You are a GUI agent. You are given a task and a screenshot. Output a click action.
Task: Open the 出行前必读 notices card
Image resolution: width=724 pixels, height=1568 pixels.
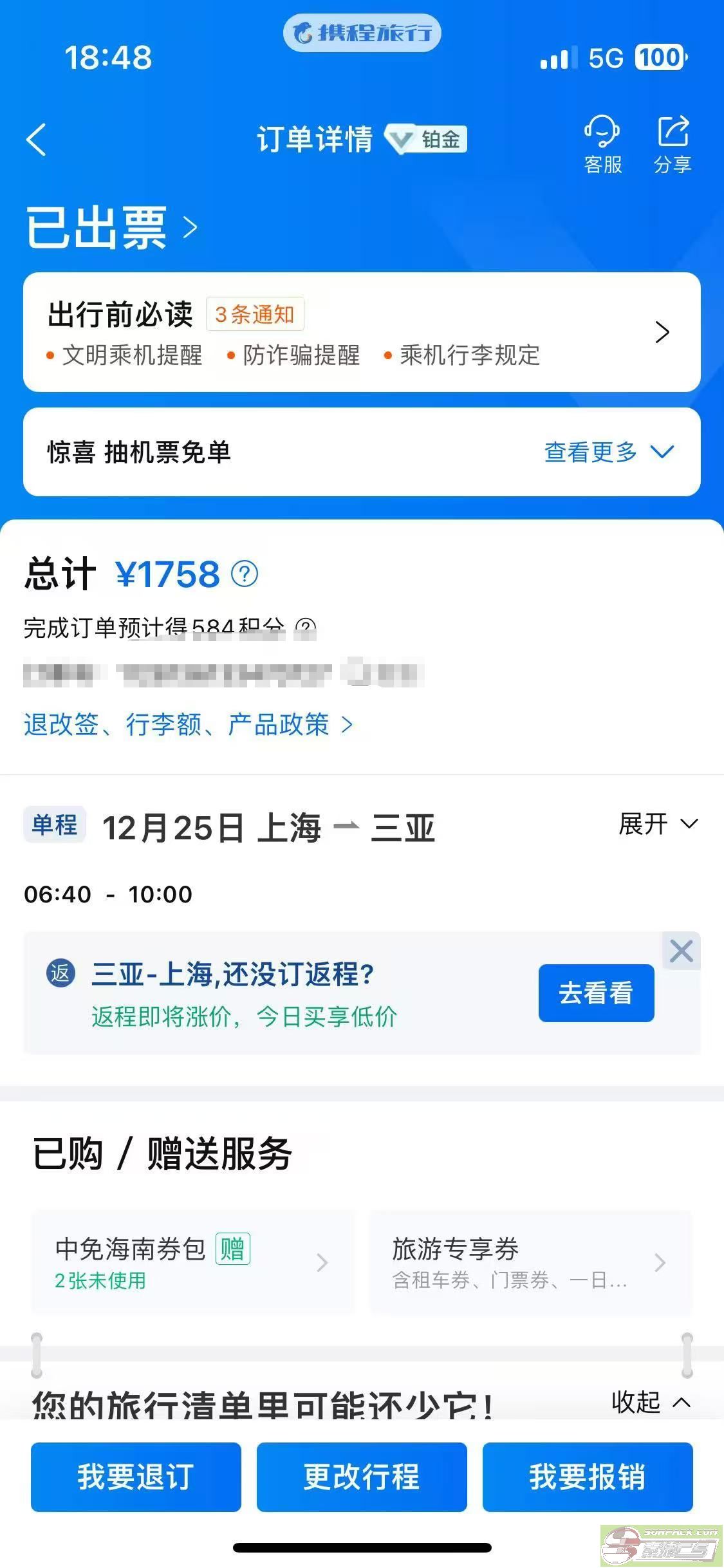point(361,332)
